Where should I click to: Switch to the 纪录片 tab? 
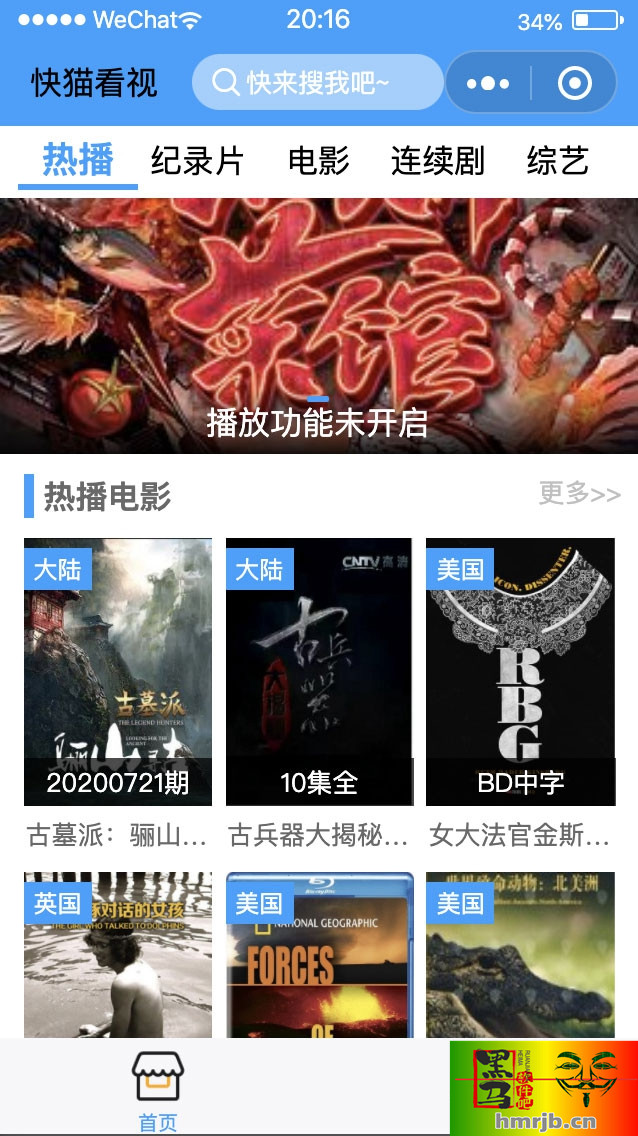(x=197, y=160)
